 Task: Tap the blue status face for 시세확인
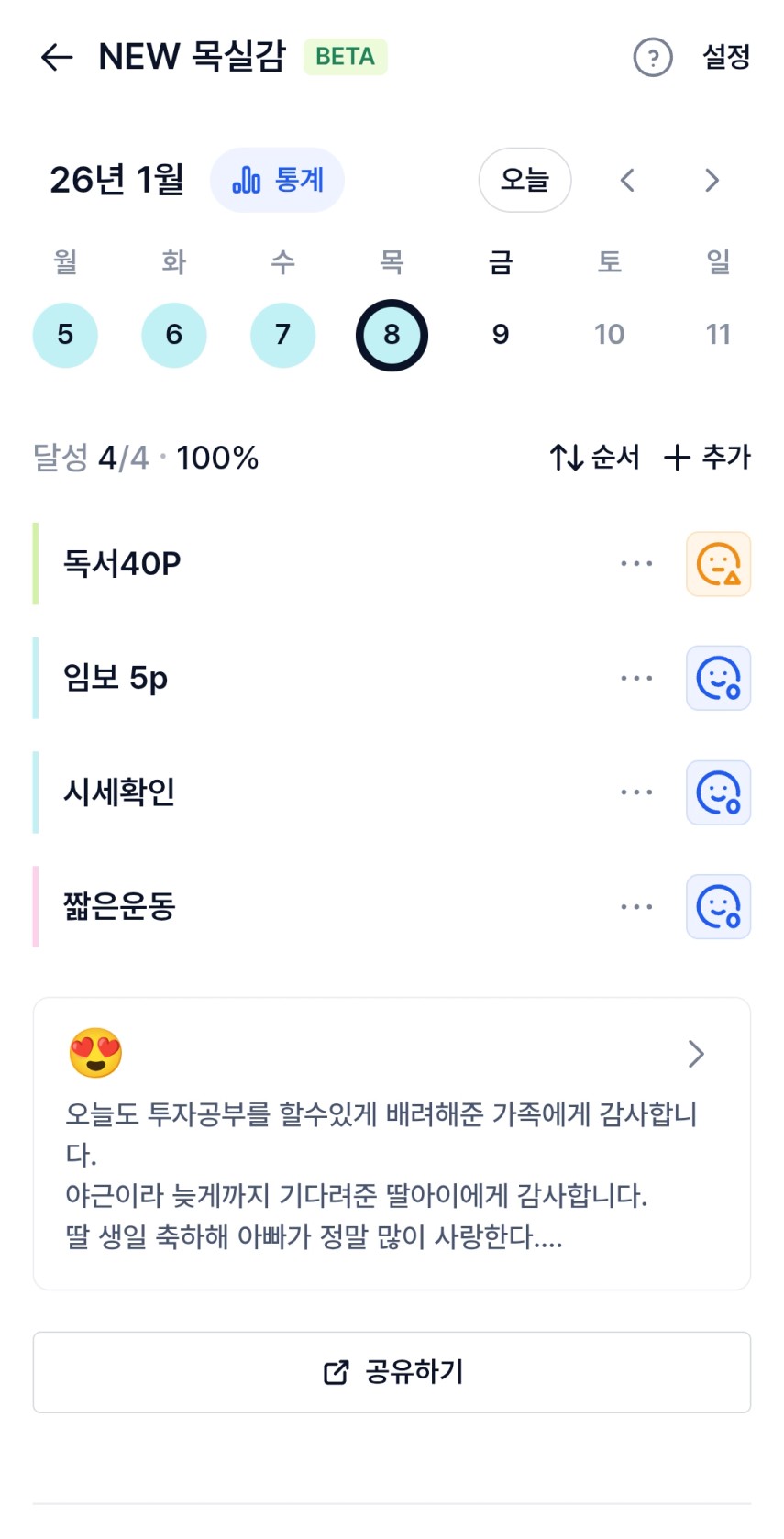point(718,792)
